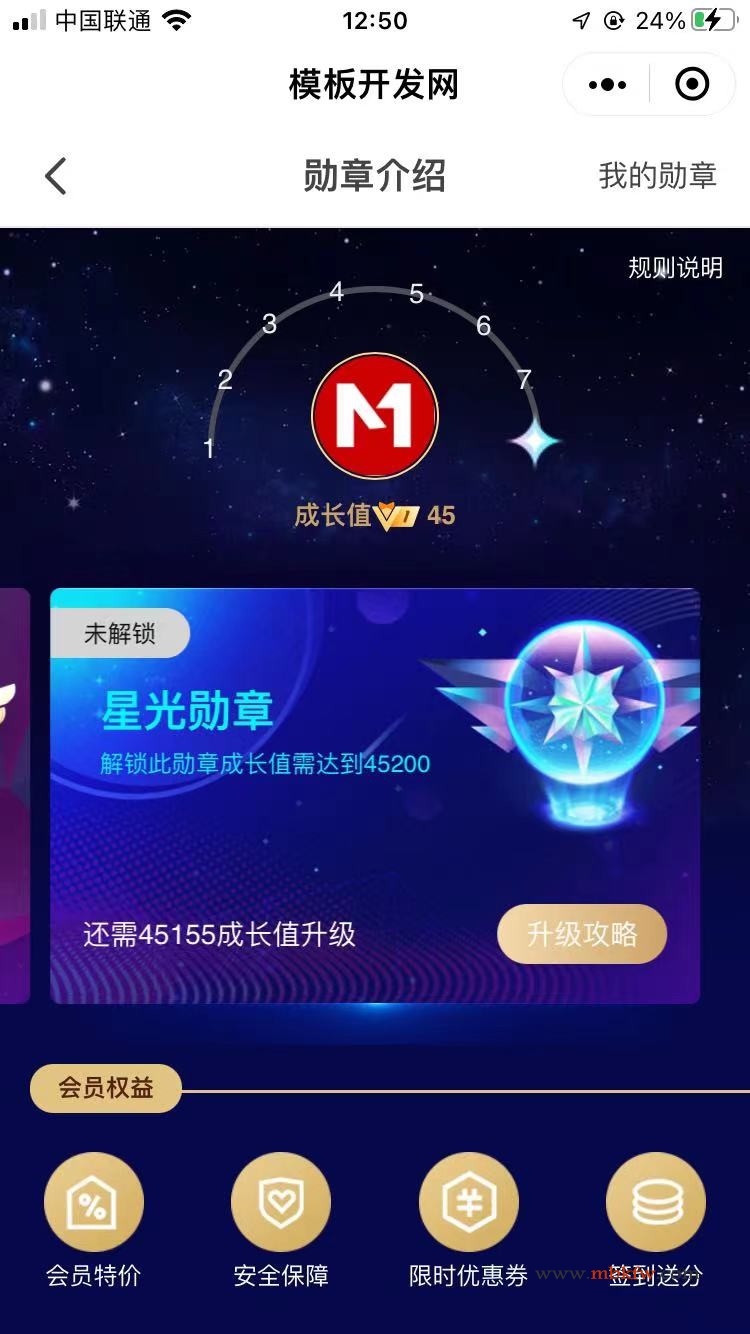Viewport: 750px width, 1334px height.
Task: Open 限时优惠券 benefit
Action: [468, 1203]
